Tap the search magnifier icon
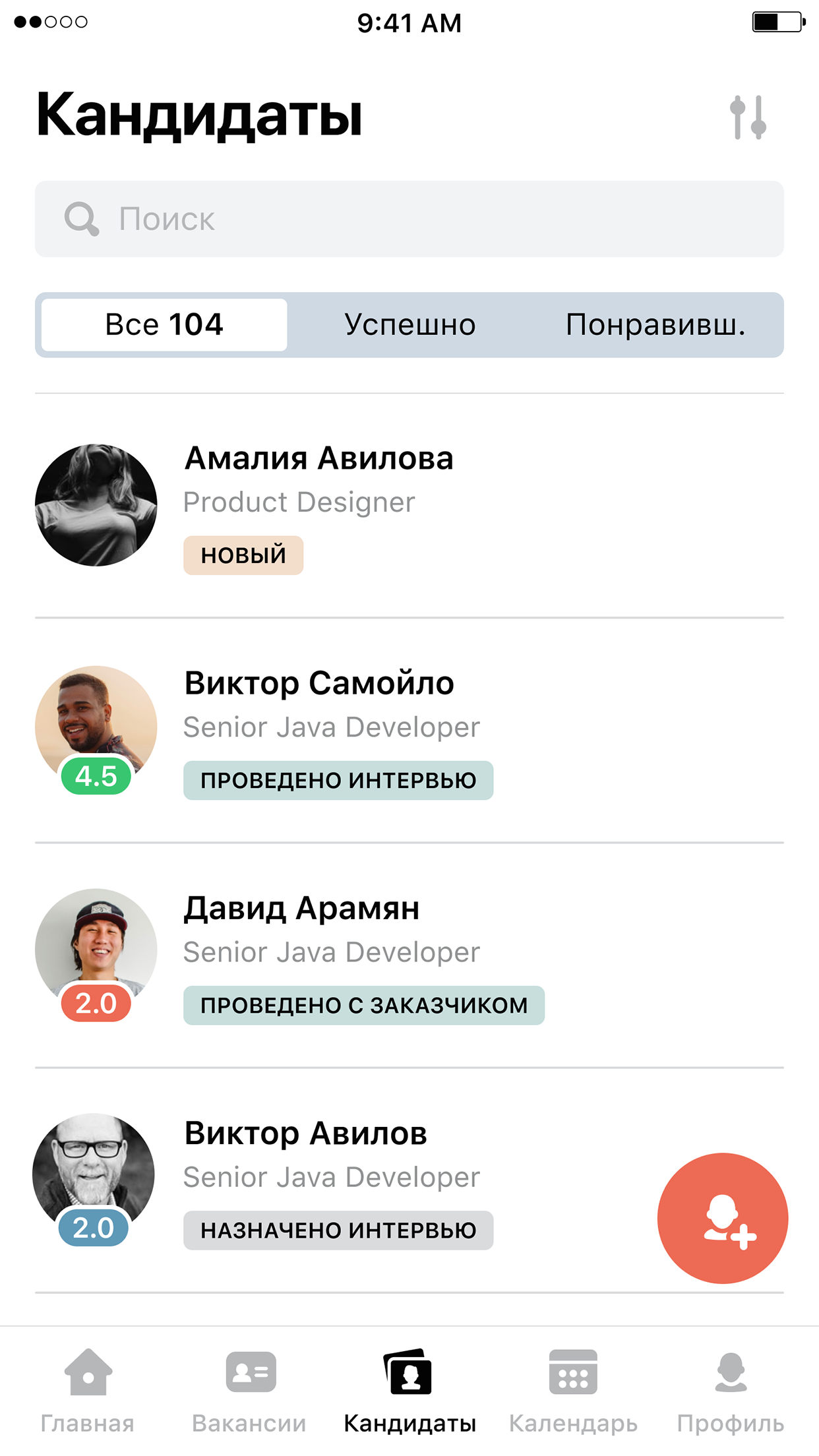The image size is (819, 1456). tap(80, 218)
